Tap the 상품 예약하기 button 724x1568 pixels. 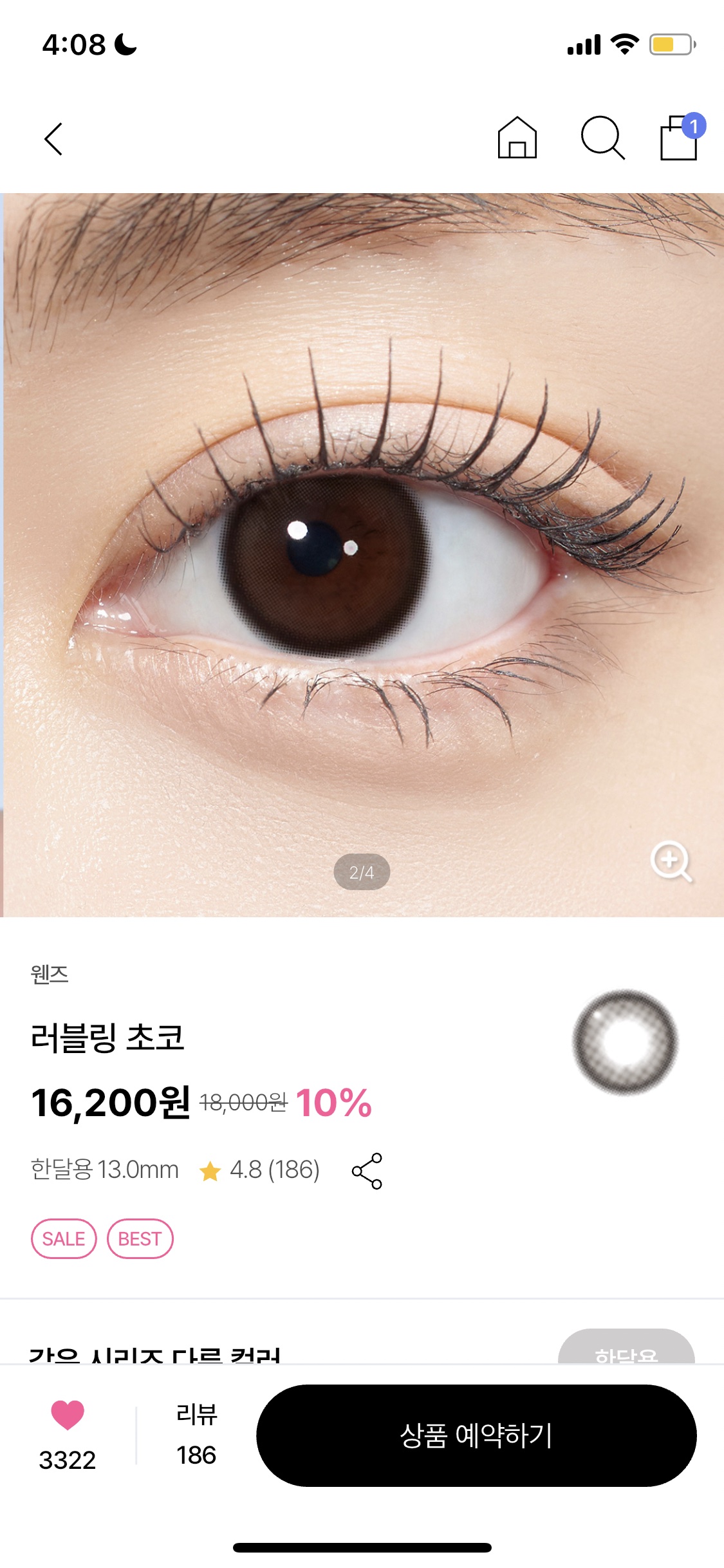pos(476,1435)
